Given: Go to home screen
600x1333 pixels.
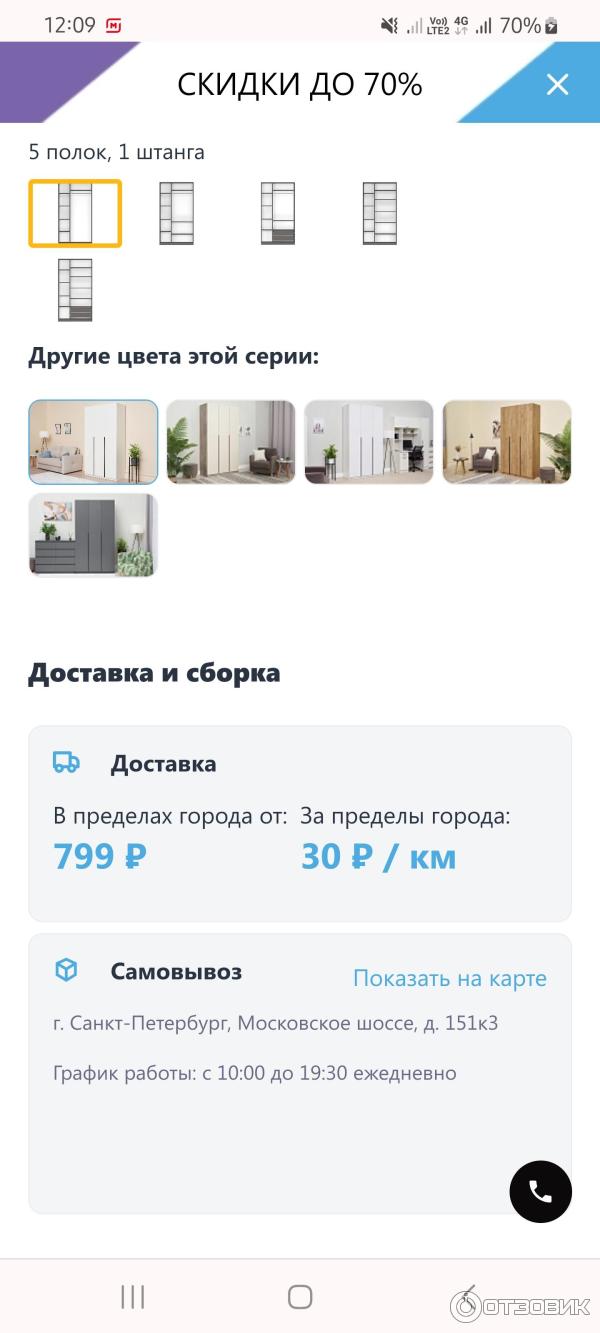Looking at the screenshot, I should [300, 1297].
